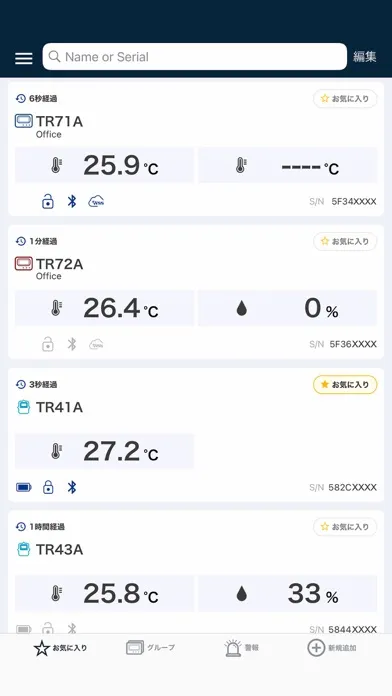Switch to the グループ groups tab
Screen dimensions: 392x696
[x=150, y=648]
